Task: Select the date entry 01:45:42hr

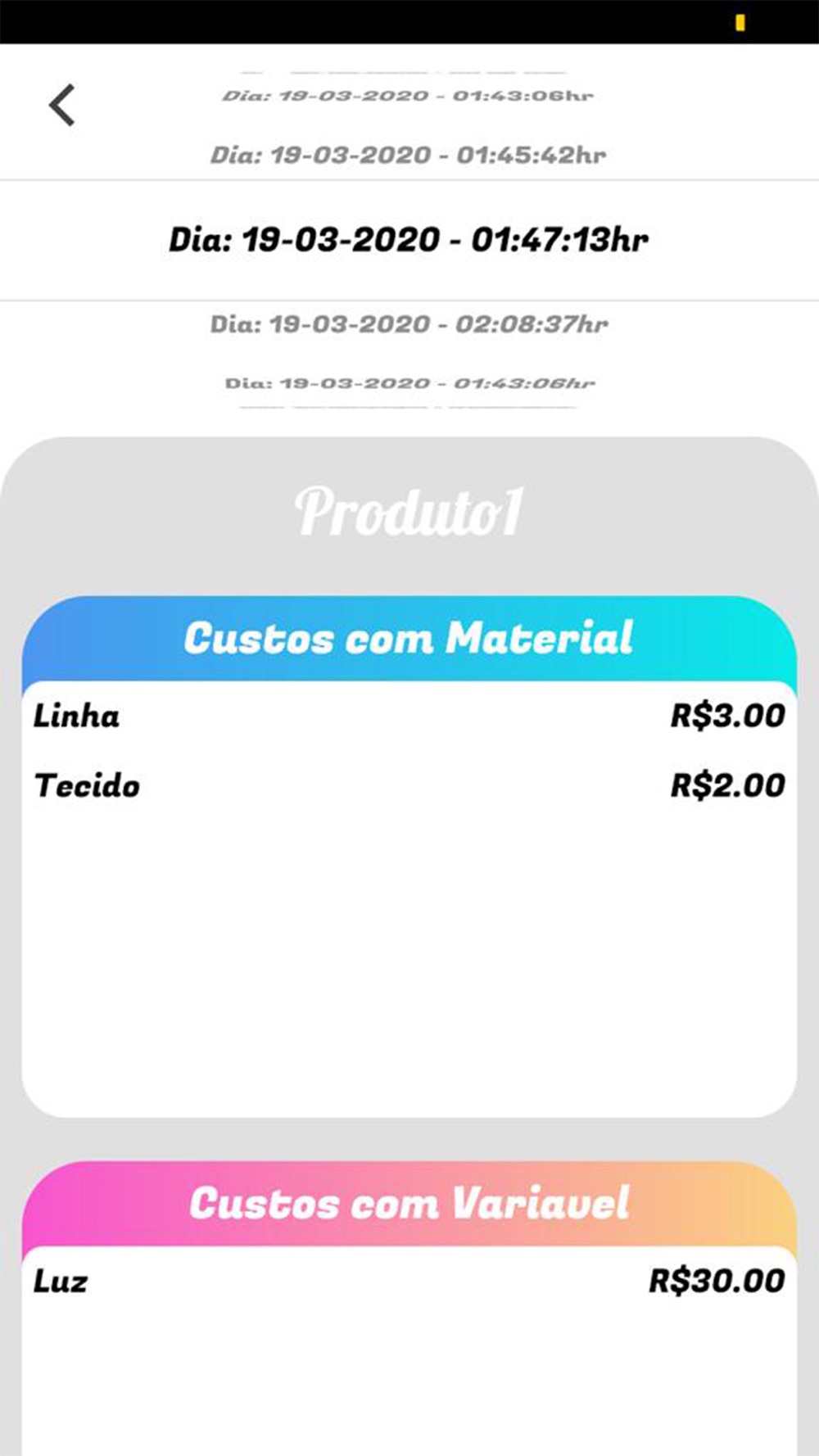Action: (408, 155)
